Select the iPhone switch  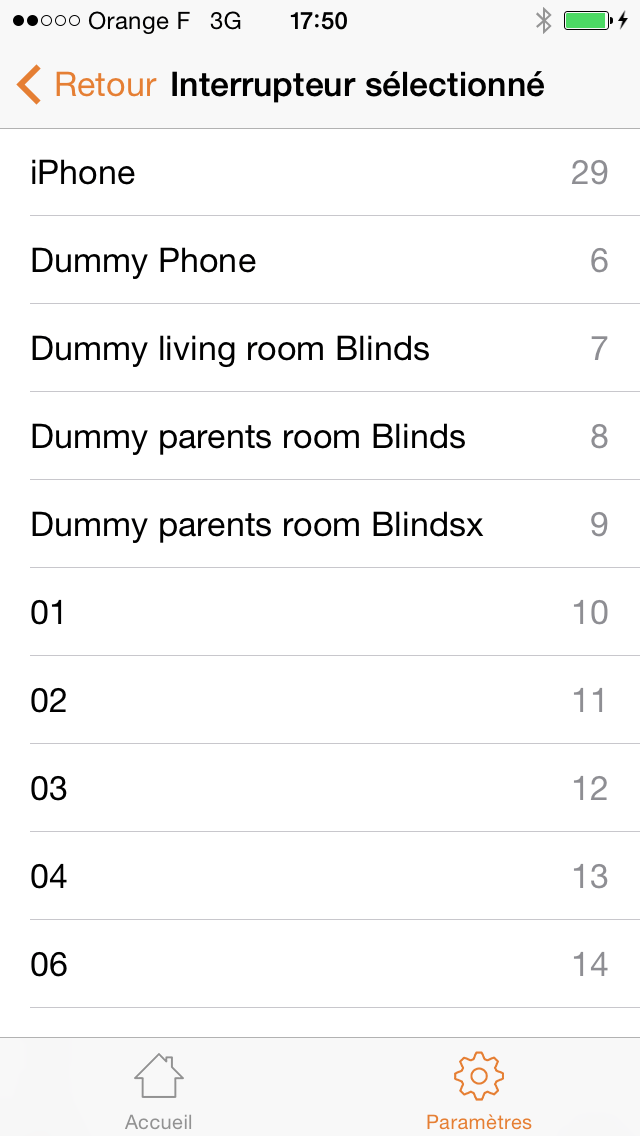pos(320,173)
